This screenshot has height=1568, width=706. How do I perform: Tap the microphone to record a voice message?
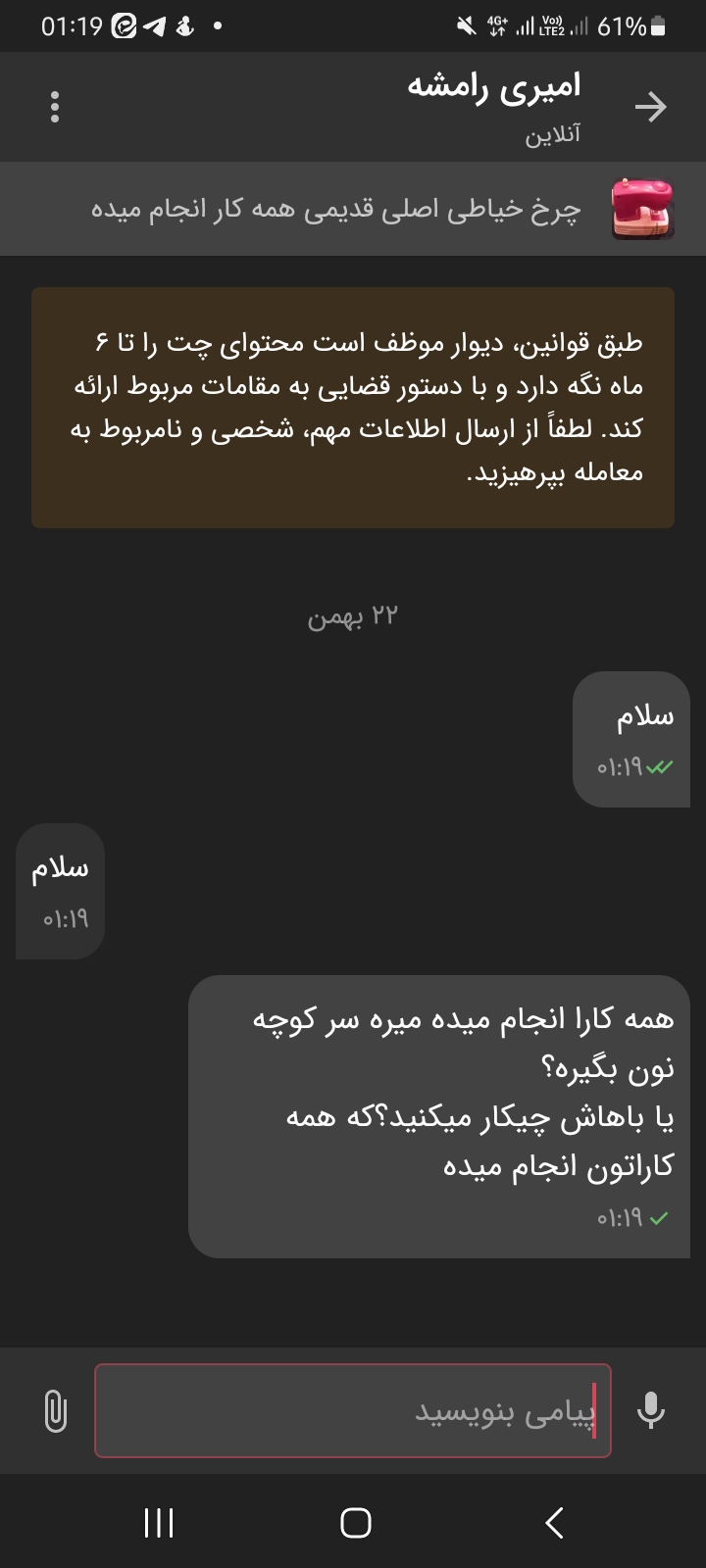[x=650, y=1411]
